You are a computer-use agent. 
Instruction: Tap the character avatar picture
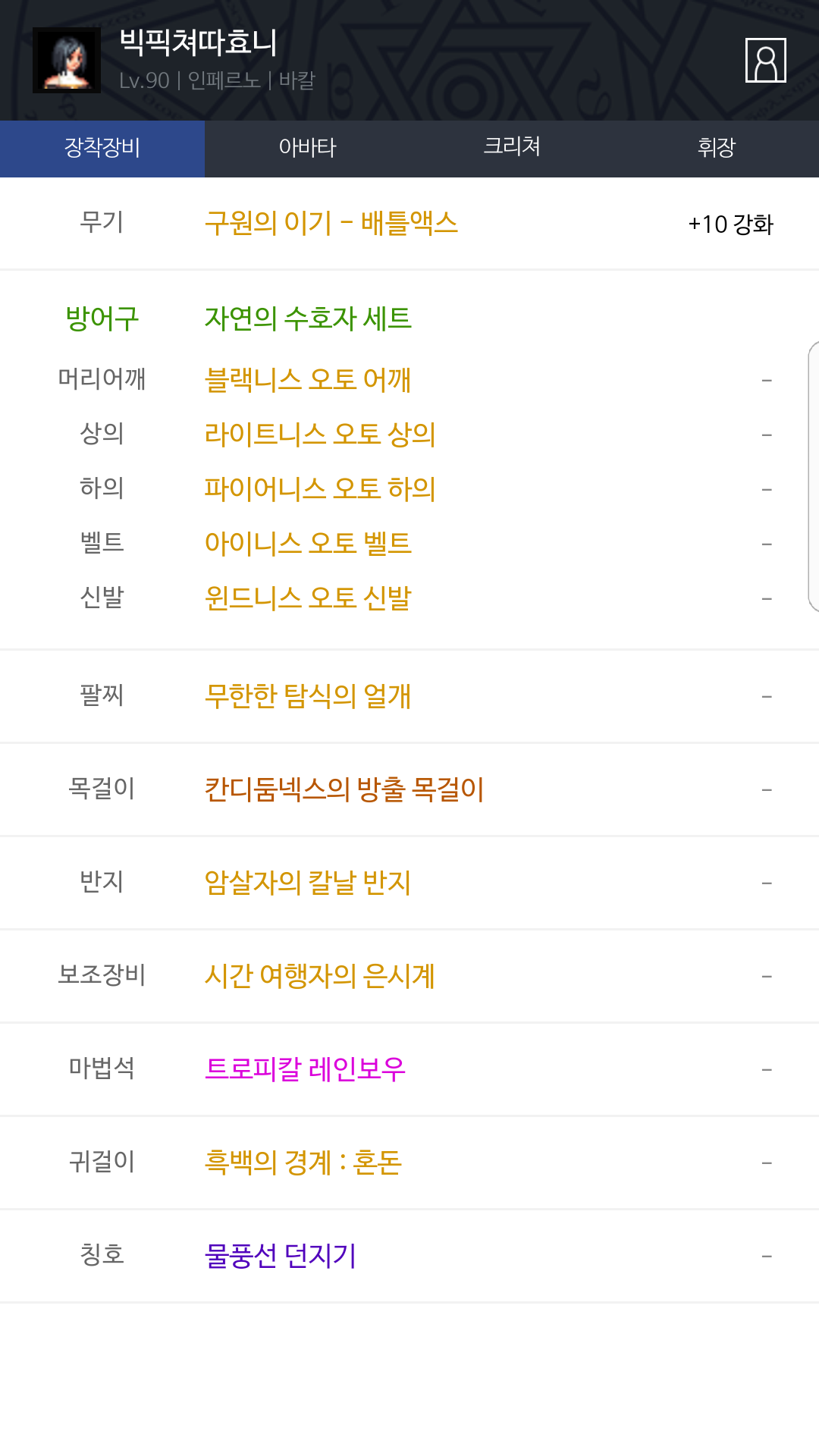67,61
